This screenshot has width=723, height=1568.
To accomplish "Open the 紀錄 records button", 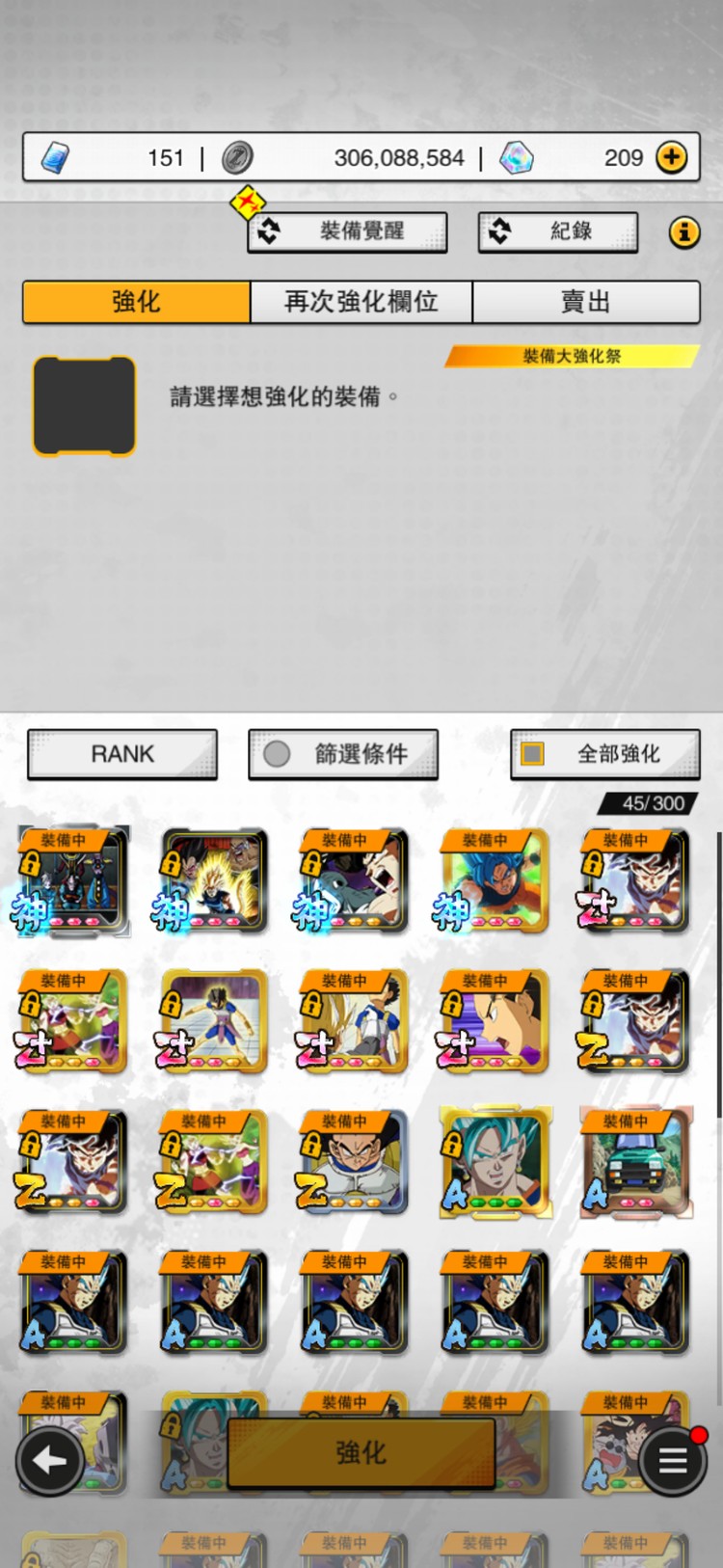I will pyautogui.click(x=558, y=231).
